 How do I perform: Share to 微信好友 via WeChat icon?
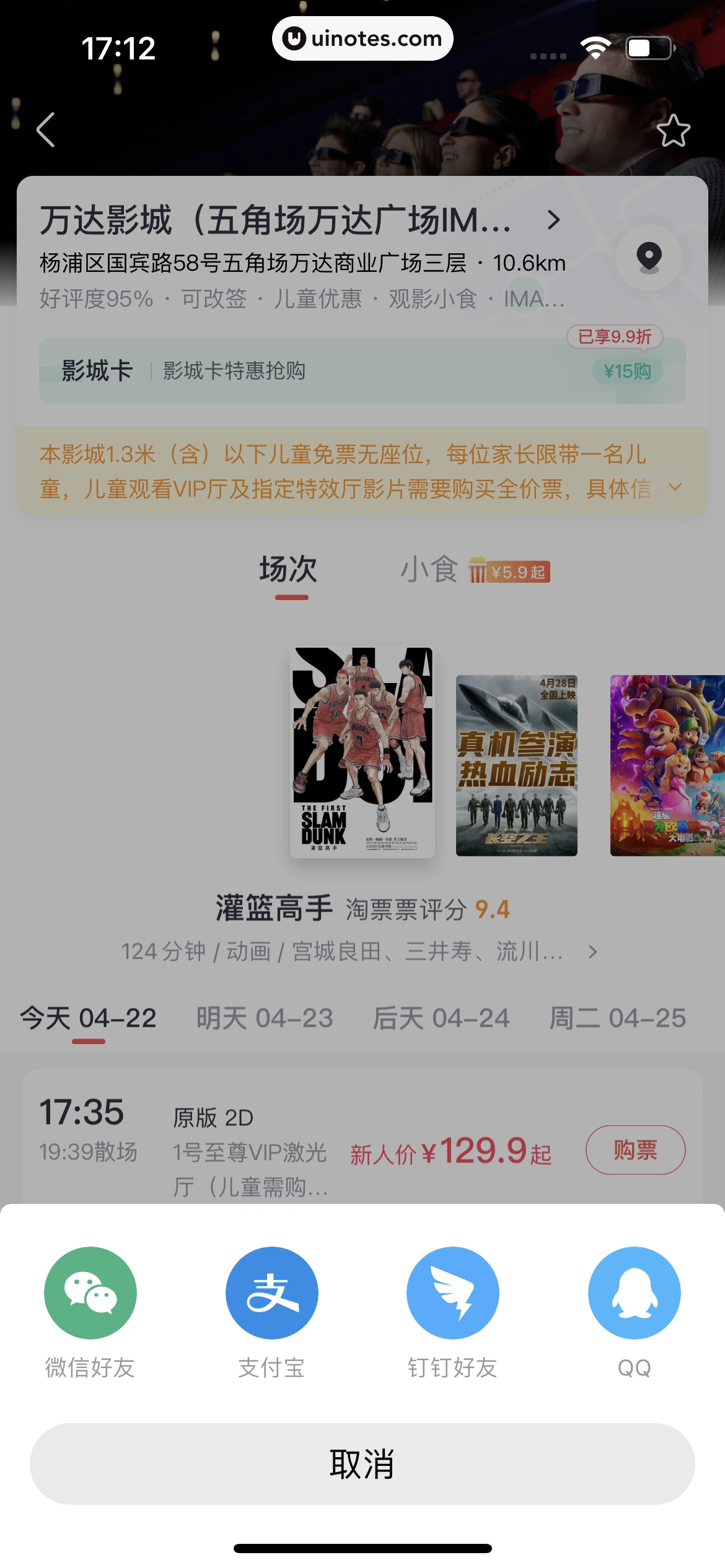pyautogui.click(x=90, y=1292)
